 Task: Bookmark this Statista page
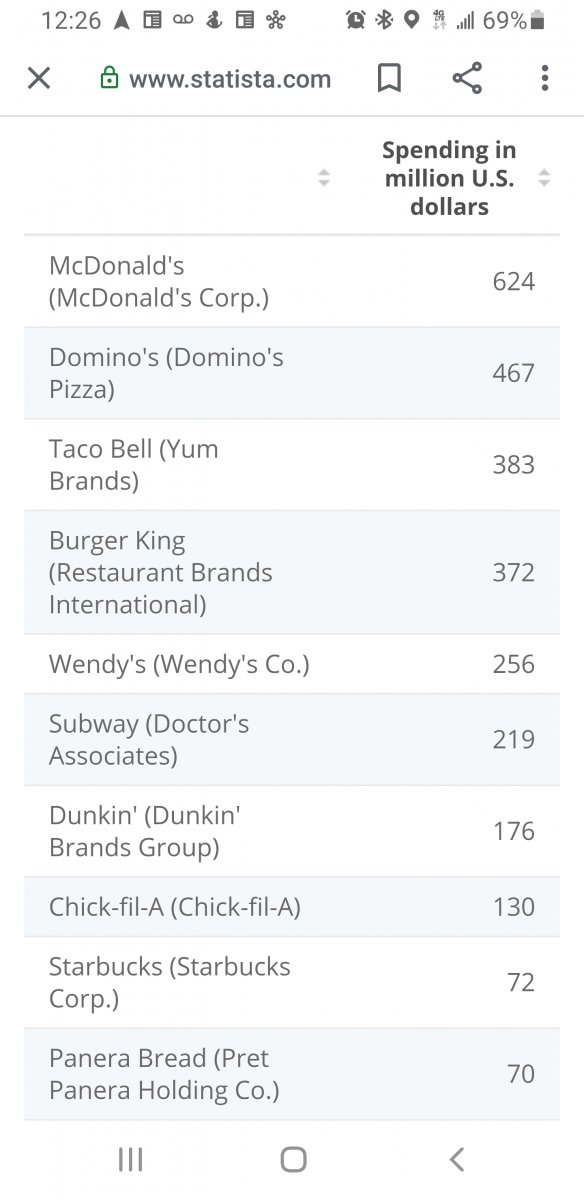(x=390, y=78)
